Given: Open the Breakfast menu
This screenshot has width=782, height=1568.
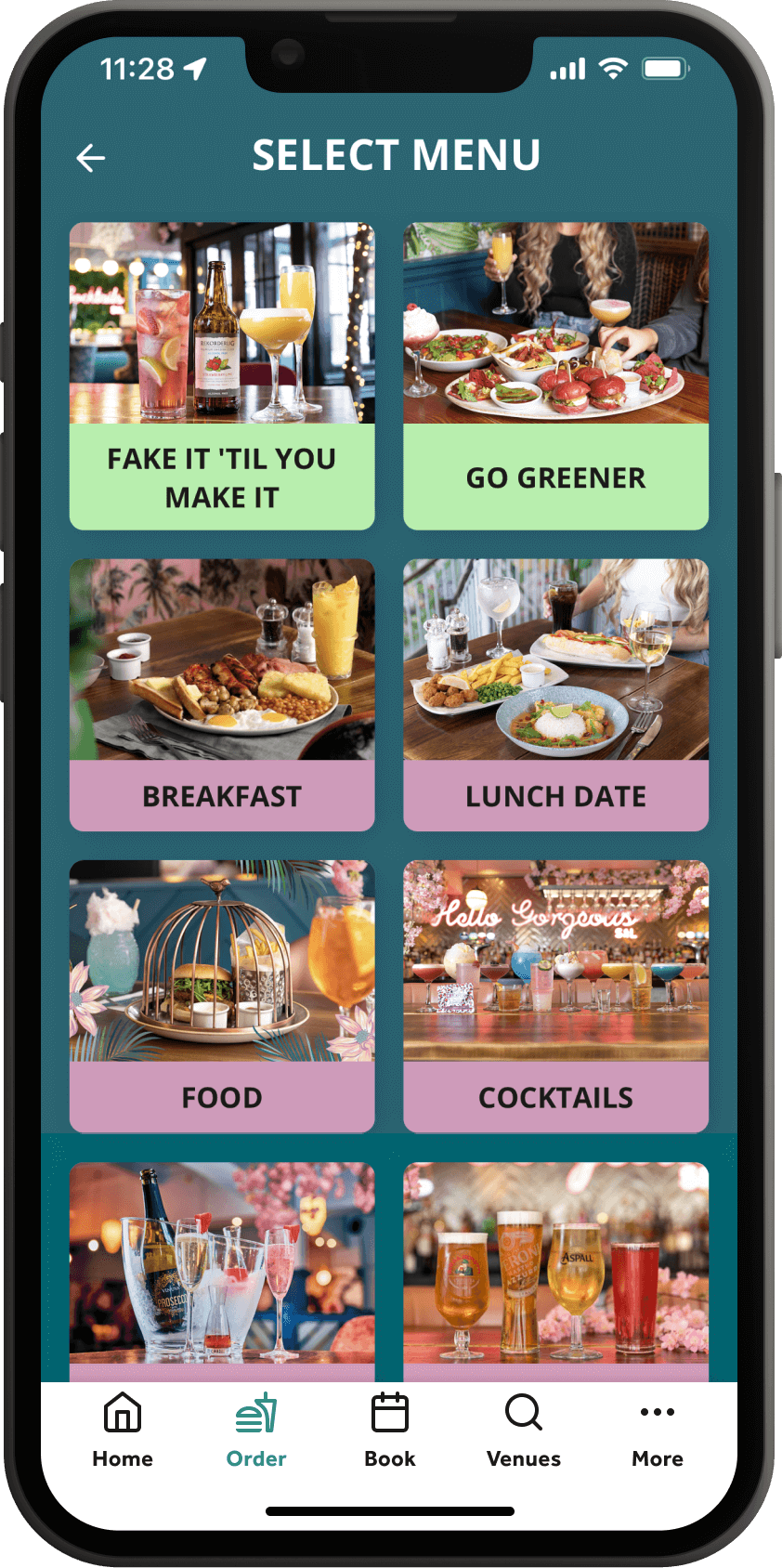Looking at the screenshot, I should [x=222, y=695].
